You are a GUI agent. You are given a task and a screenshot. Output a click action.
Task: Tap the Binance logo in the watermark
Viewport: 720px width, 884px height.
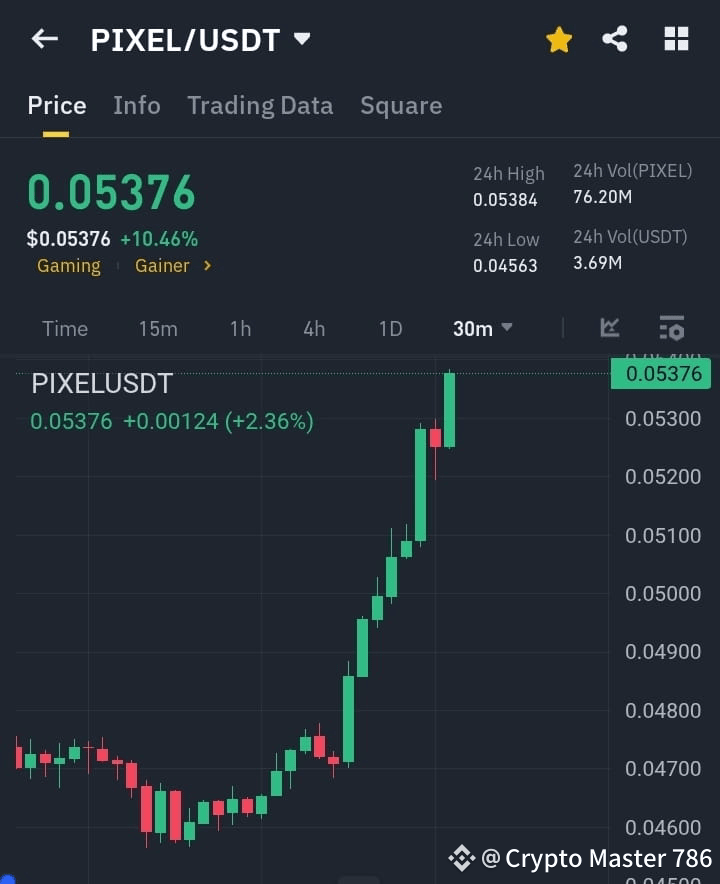point(461,857)
